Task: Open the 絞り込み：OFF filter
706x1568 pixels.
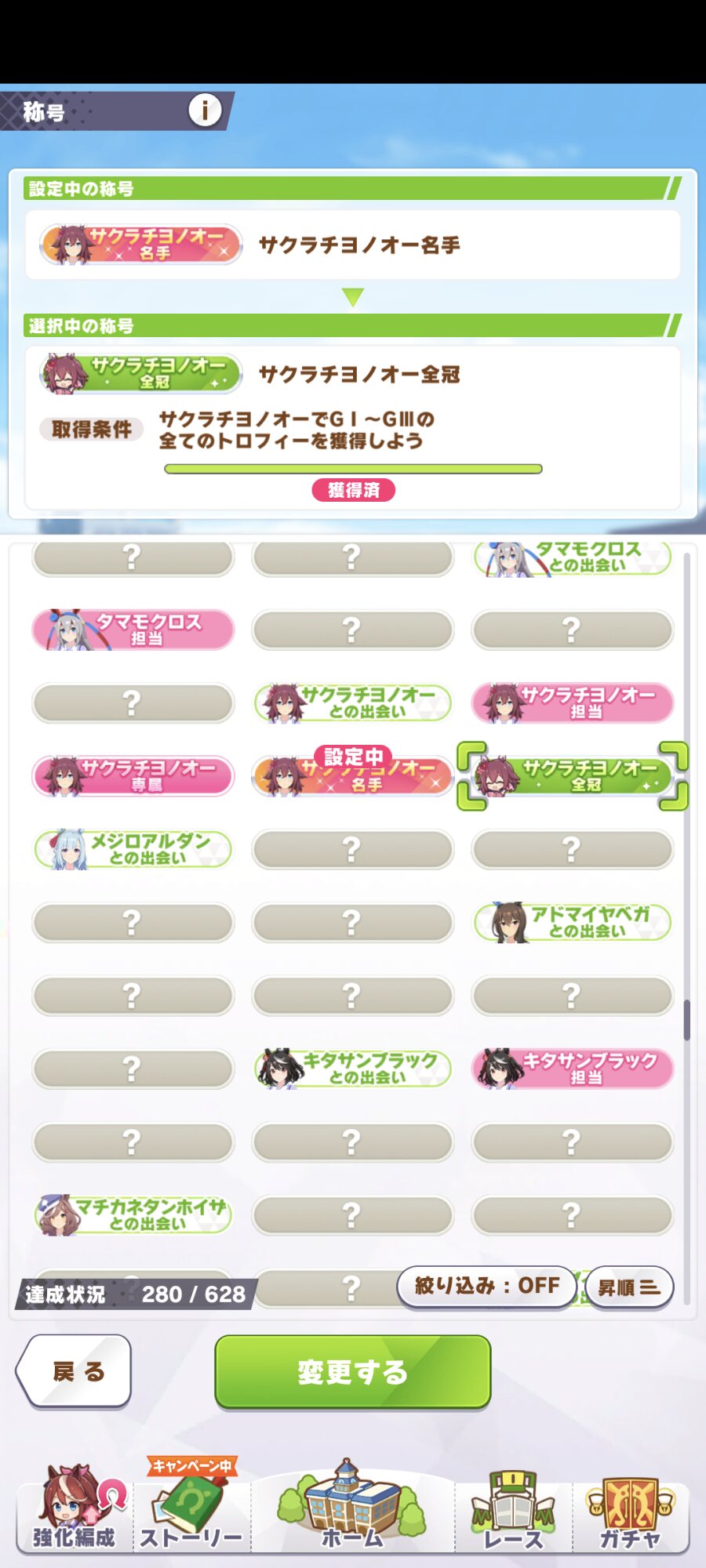Action: pos(487,1287)
